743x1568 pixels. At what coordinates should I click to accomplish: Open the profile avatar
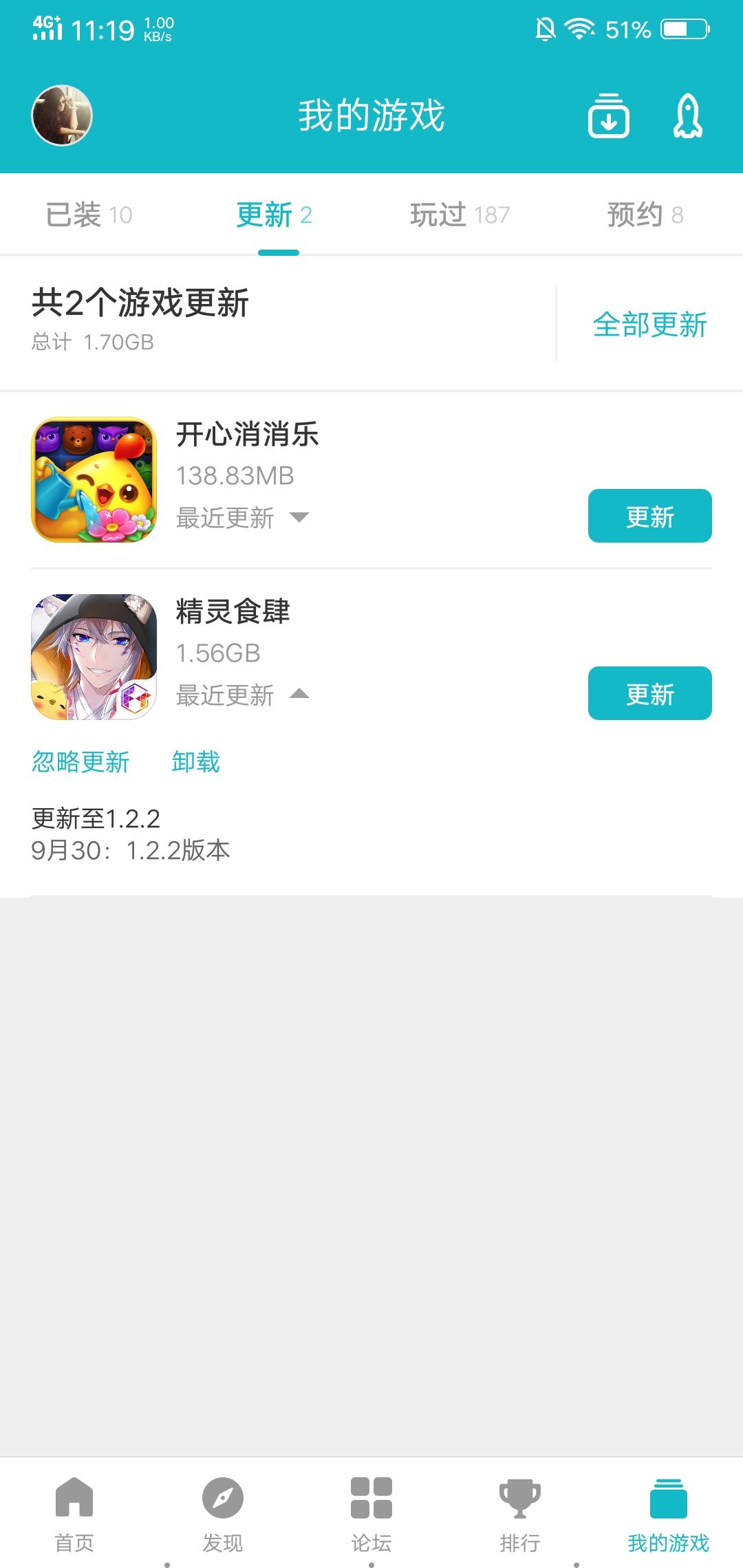pos(62,115)
